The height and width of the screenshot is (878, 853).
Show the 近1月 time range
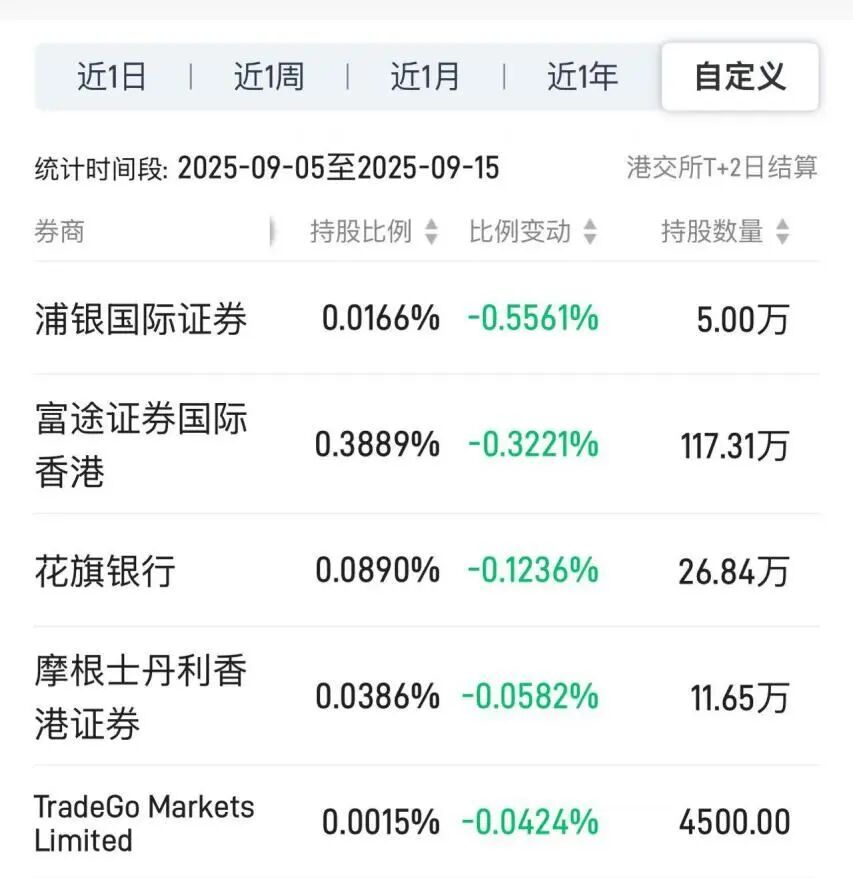point(426,77)
